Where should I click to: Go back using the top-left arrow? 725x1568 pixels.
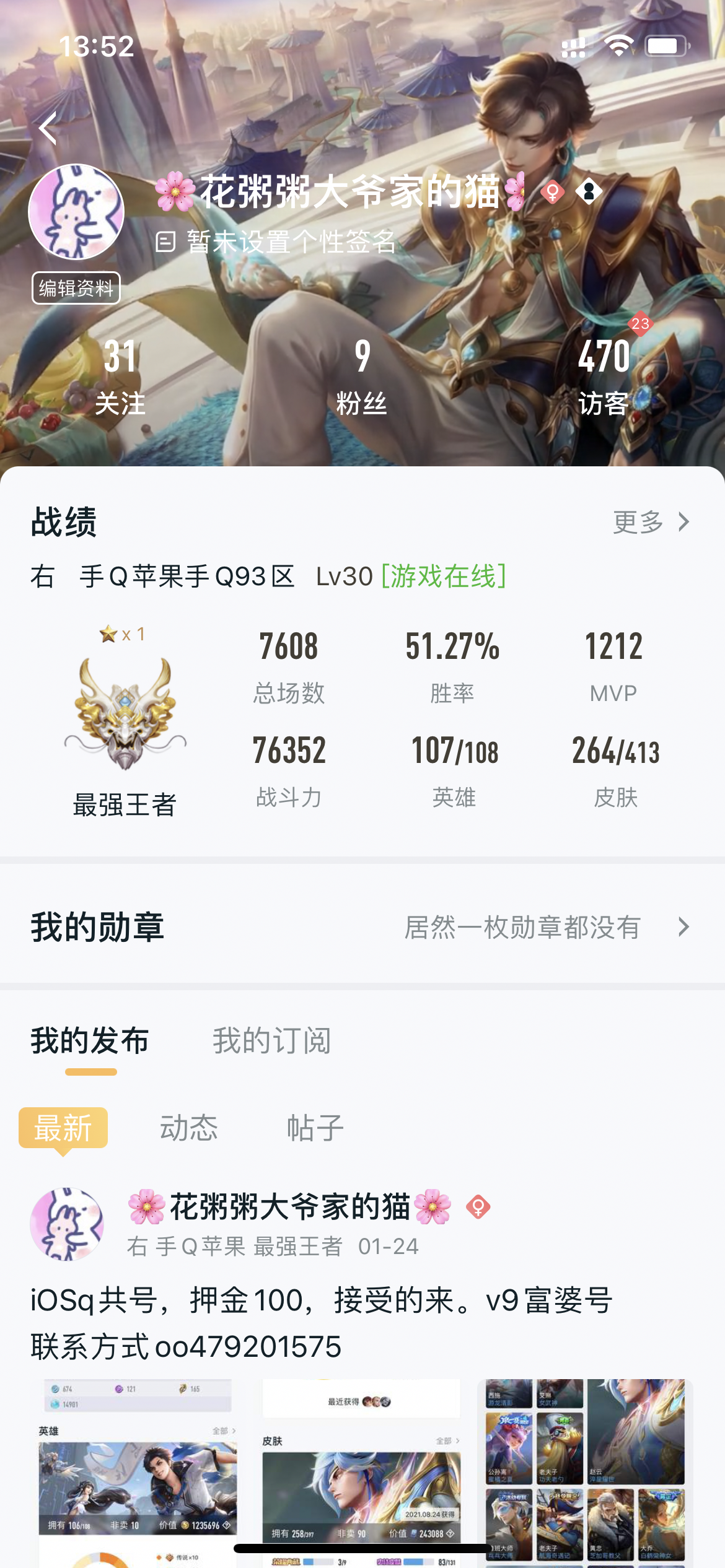pos(48,128)
